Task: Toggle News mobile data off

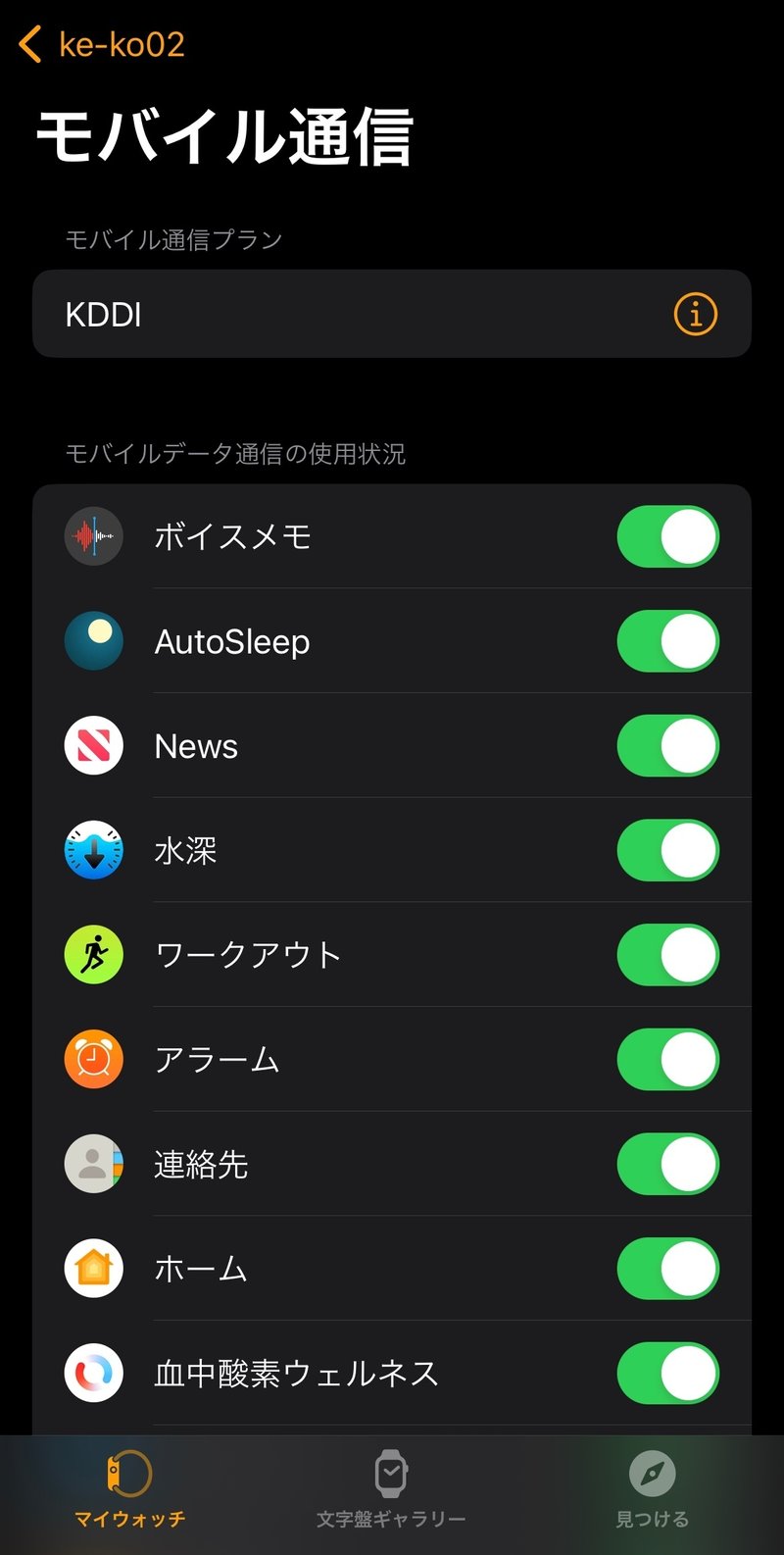Action: point(667,745)
